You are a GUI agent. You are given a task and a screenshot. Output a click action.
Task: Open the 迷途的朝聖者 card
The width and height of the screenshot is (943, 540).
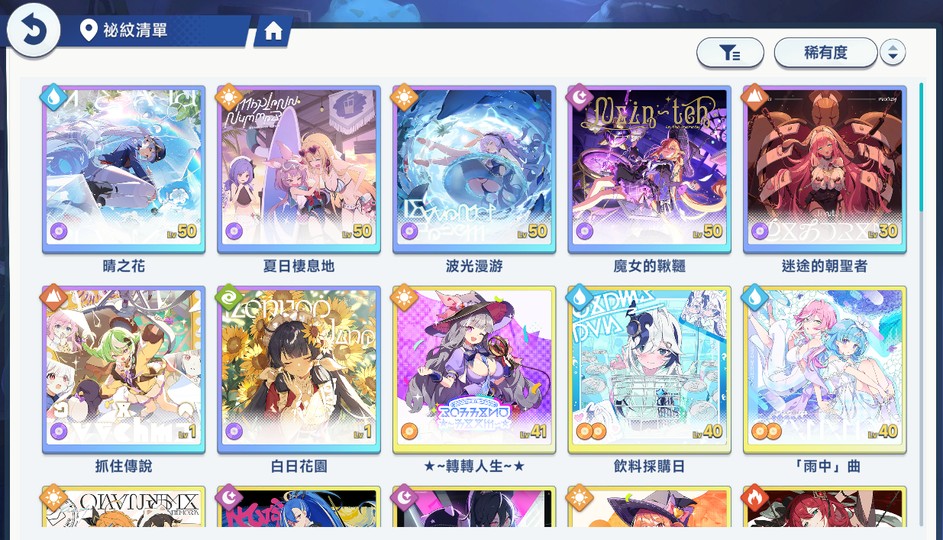coord(824,168)
